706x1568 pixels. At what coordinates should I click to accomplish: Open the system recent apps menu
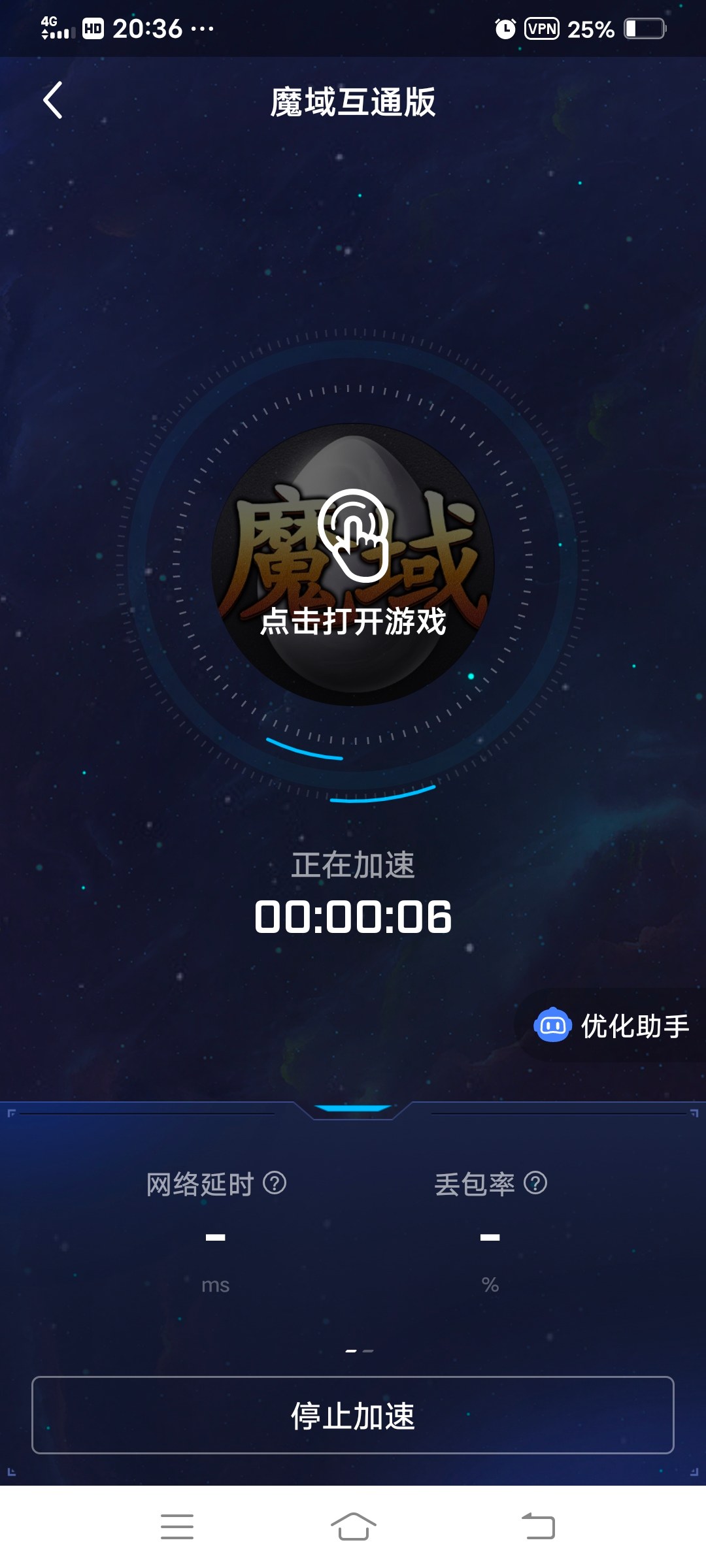click(177, 1527)
